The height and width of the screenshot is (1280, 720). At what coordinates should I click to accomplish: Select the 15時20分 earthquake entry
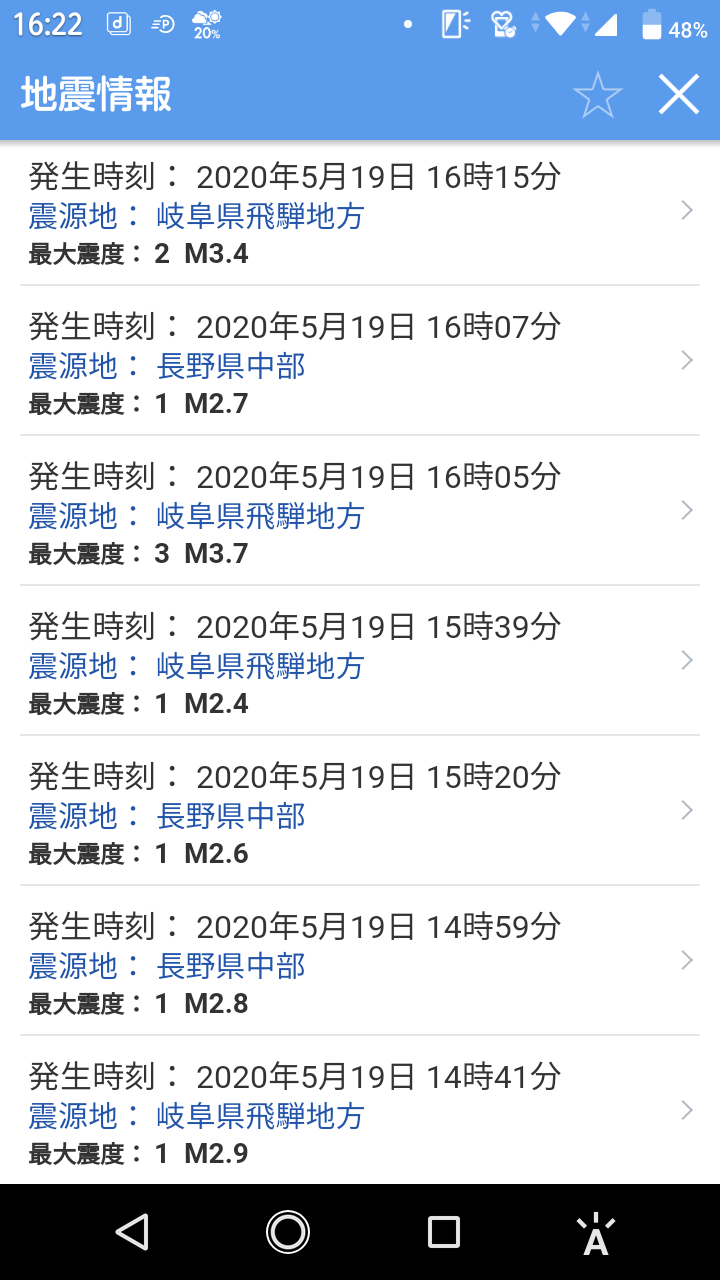pyautogui.click(x=360, y=811)
